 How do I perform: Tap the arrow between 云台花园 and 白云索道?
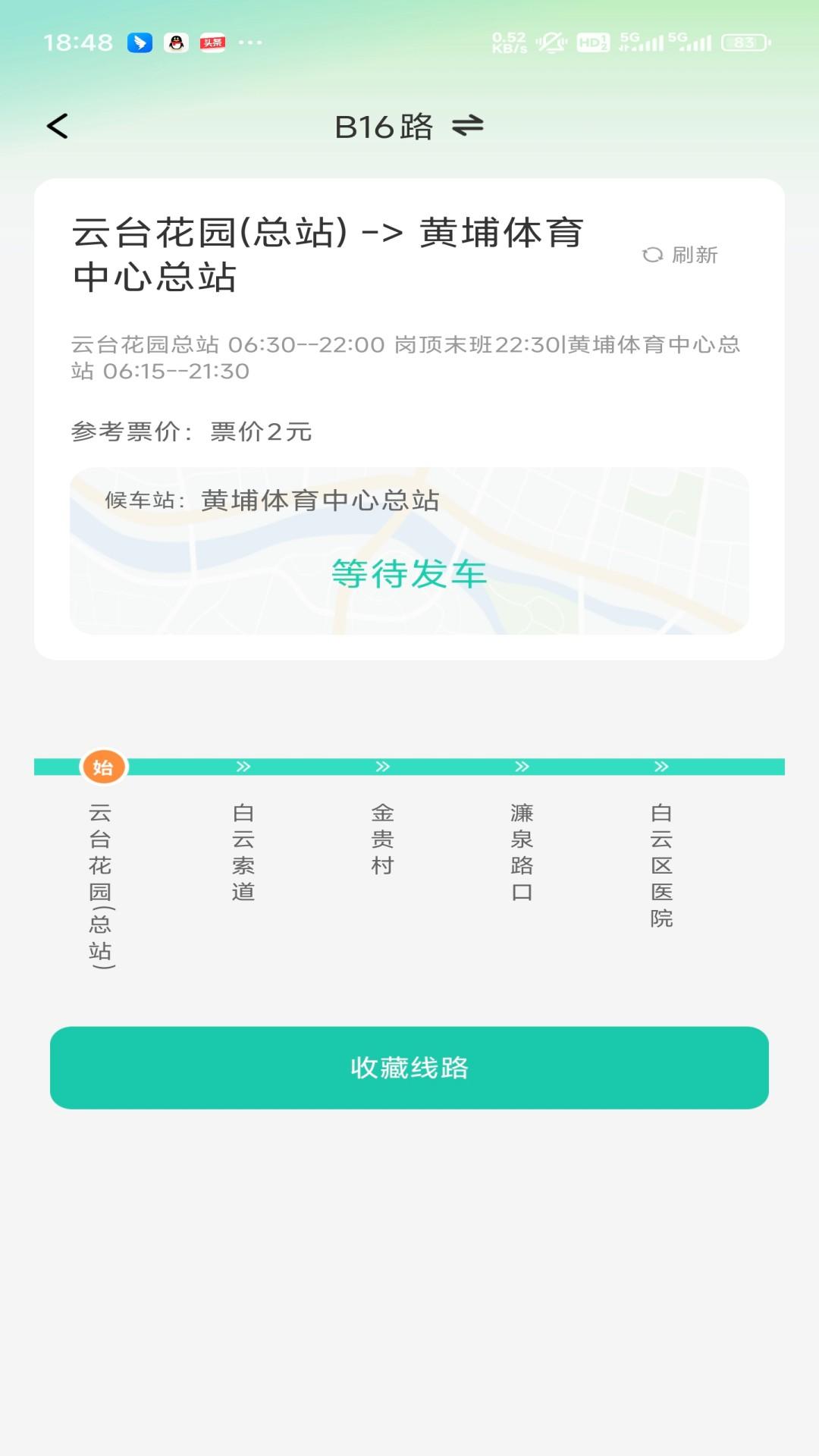[x=242, y=767]
